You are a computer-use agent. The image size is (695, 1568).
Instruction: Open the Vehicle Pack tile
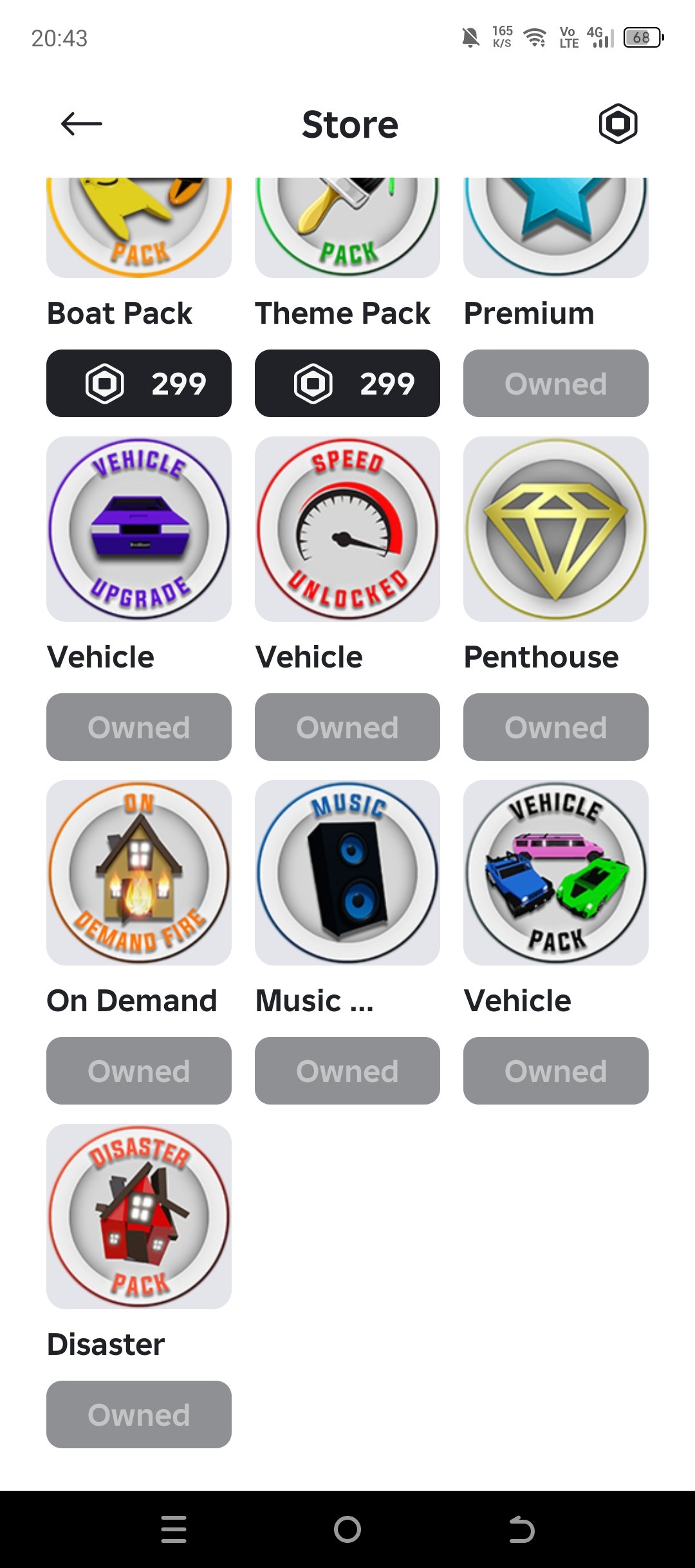click(x=556, y=873)
